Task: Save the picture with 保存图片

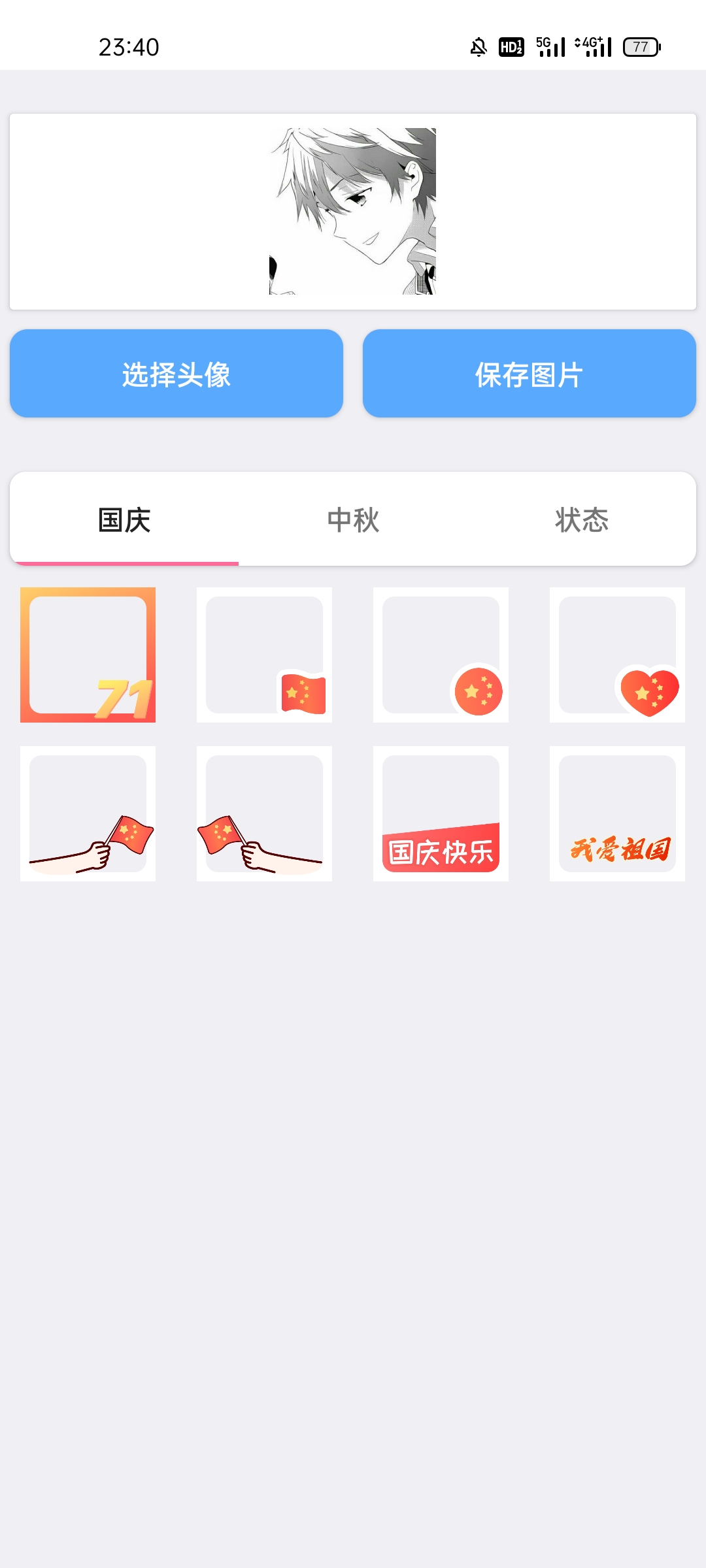Action: click(529, 374)
